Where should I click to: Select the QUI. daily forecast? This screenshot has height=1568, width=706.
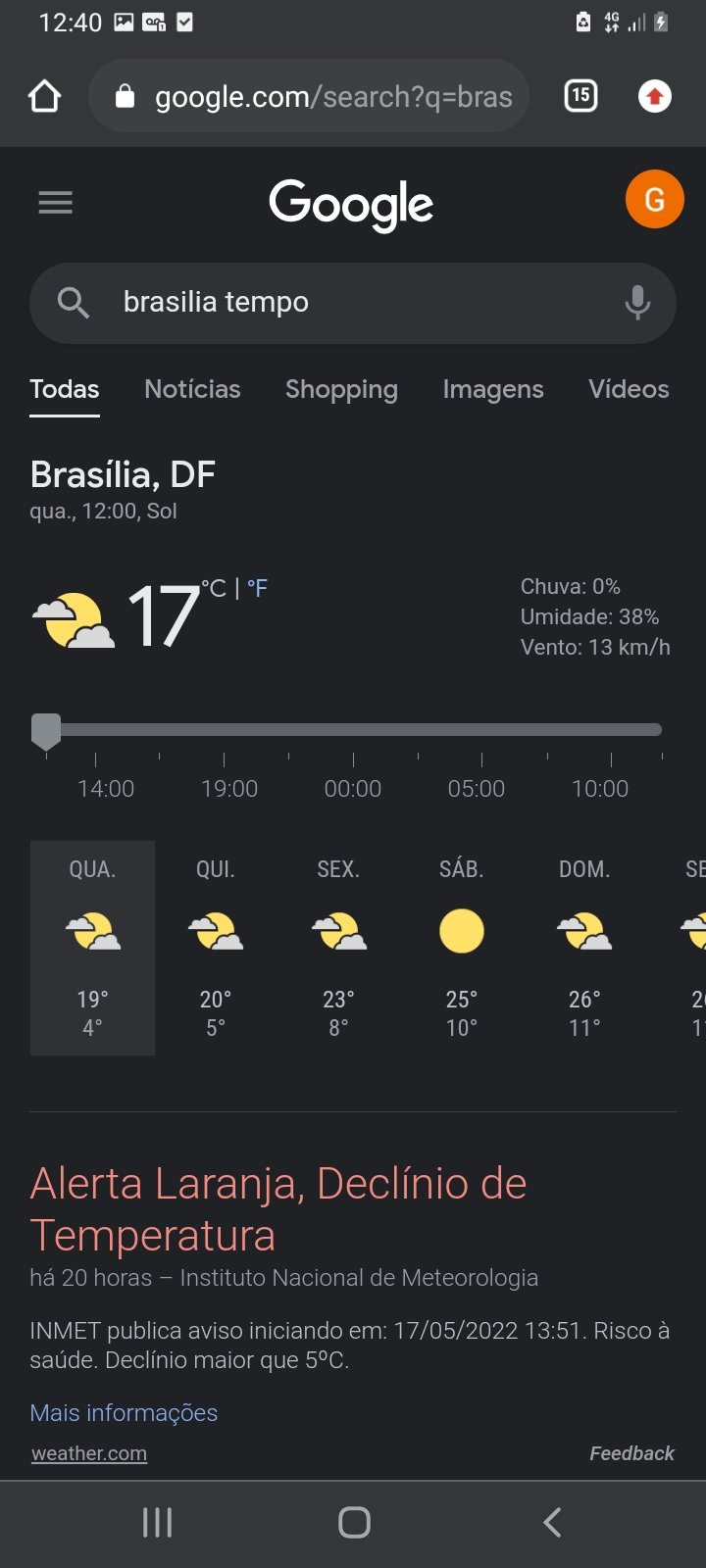click(x=216, y=948)
